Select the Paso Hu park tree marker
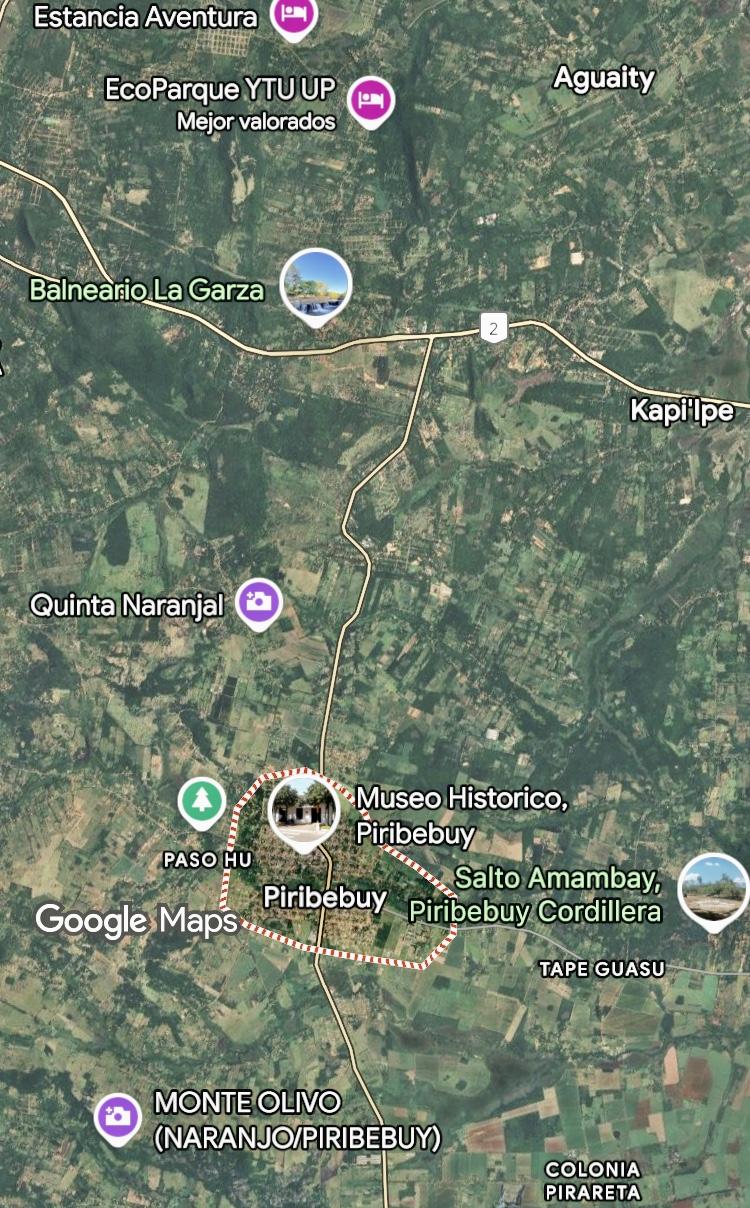The height and width of the screenshot is (1208, 750). click(x=202, y=801)
